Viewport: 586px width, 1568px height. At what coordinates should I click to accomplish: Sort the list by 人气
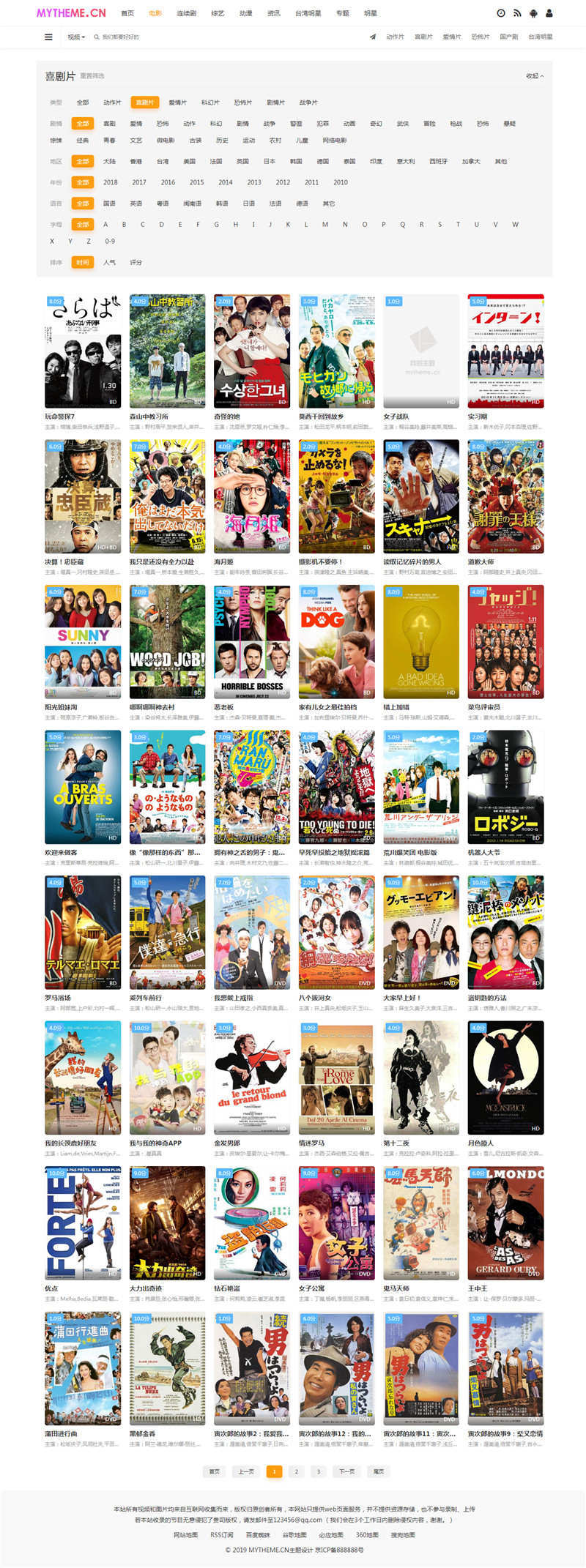(x=109, y=262)
